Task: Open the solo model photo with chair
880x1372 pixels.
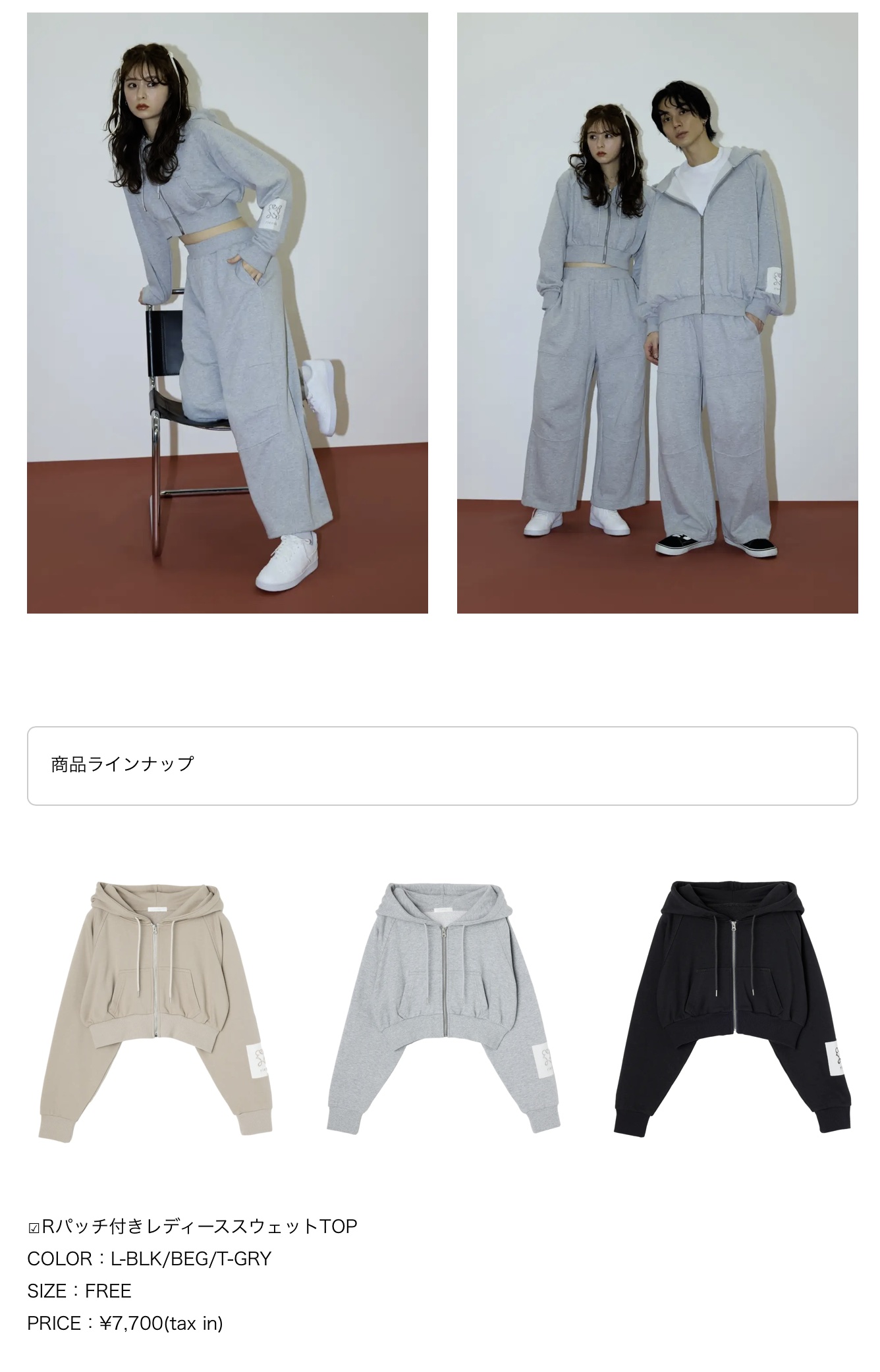Action: point(227,313)
